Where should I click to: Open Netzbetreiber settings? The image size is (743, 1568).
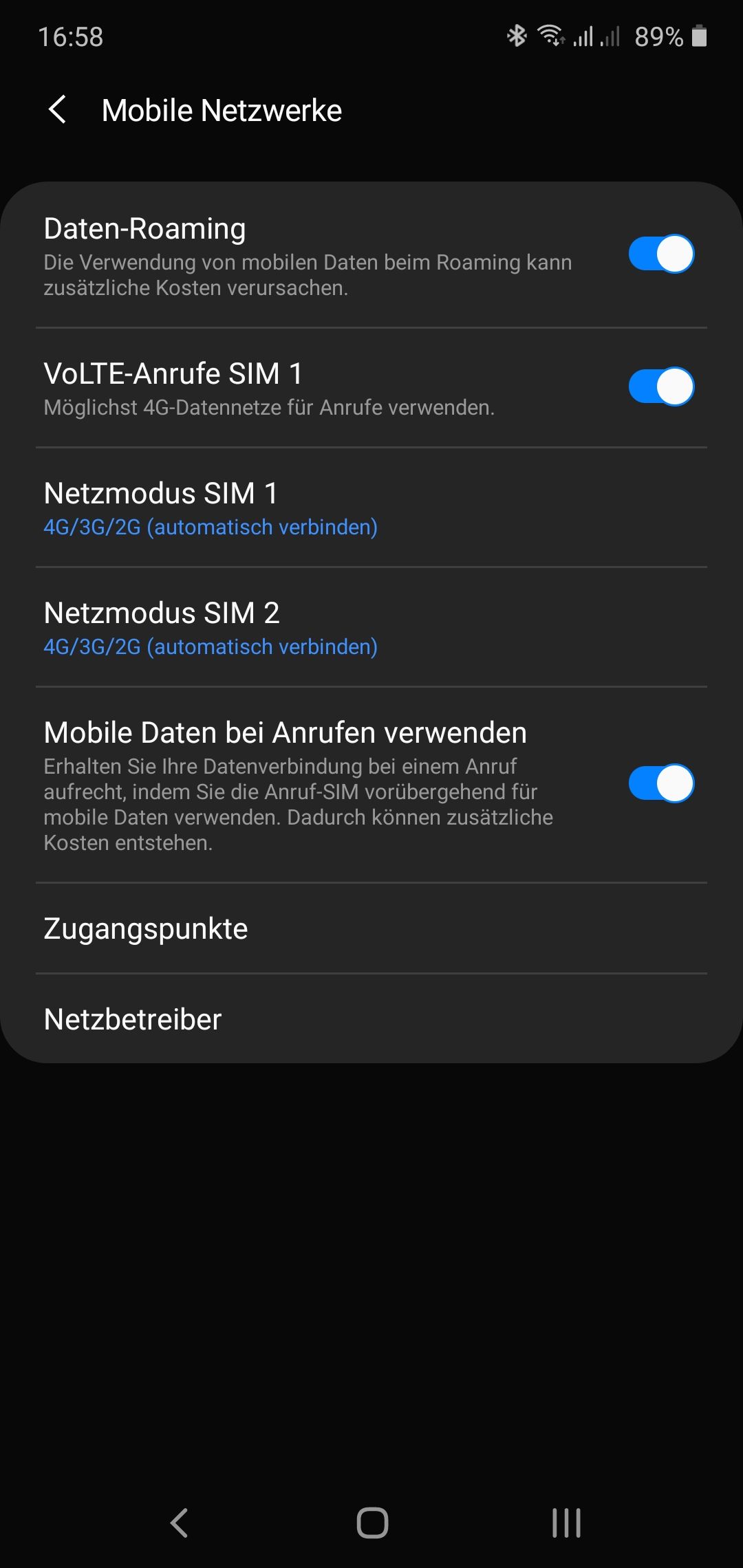tap(371, 1019)
